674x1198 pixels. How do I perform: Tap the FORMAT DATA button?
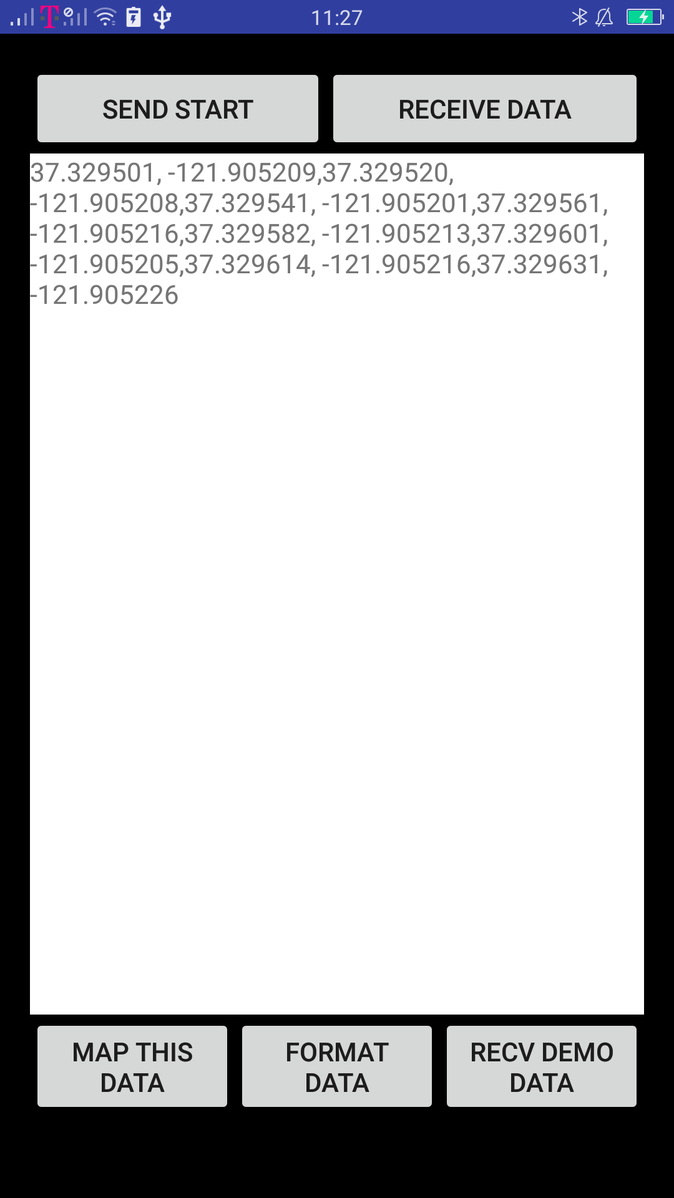coord(337,1067)
